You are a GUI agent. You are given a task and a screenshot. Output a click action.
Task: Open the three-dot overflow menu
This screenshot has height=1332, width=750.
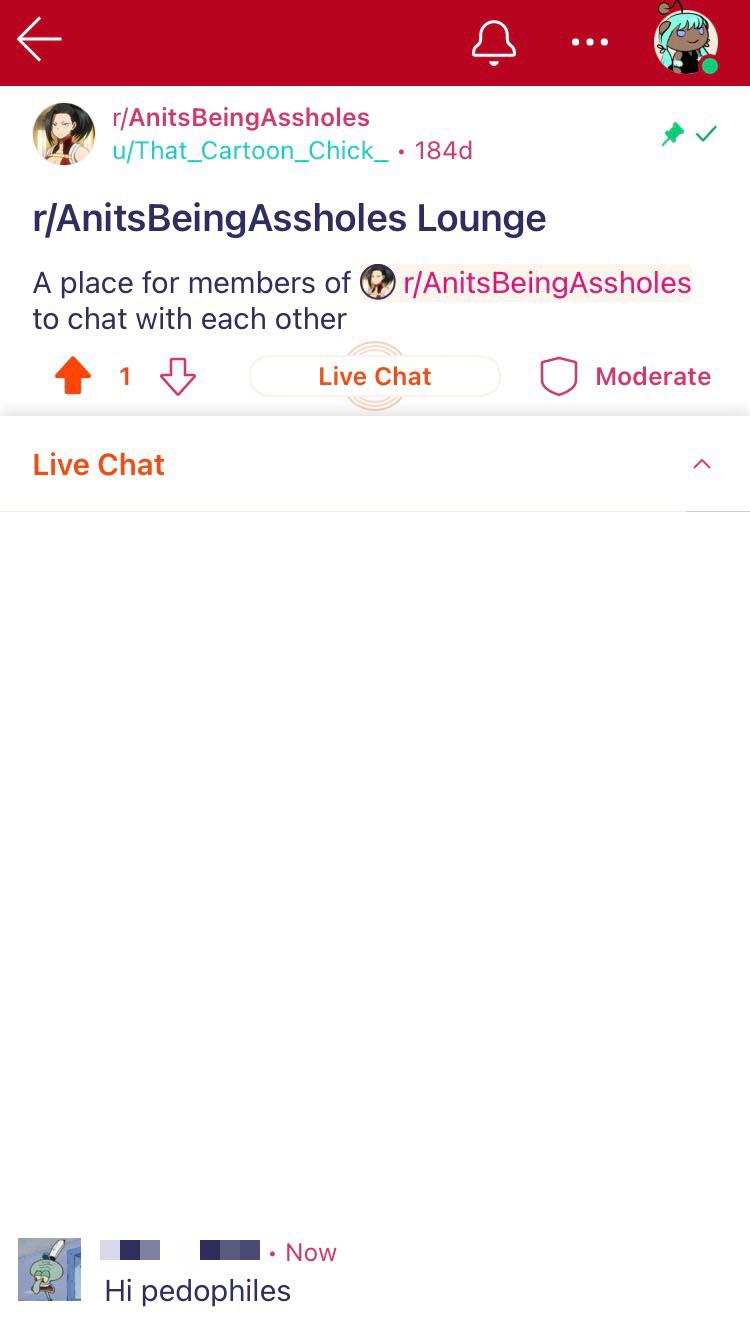(x=589, y=42)
